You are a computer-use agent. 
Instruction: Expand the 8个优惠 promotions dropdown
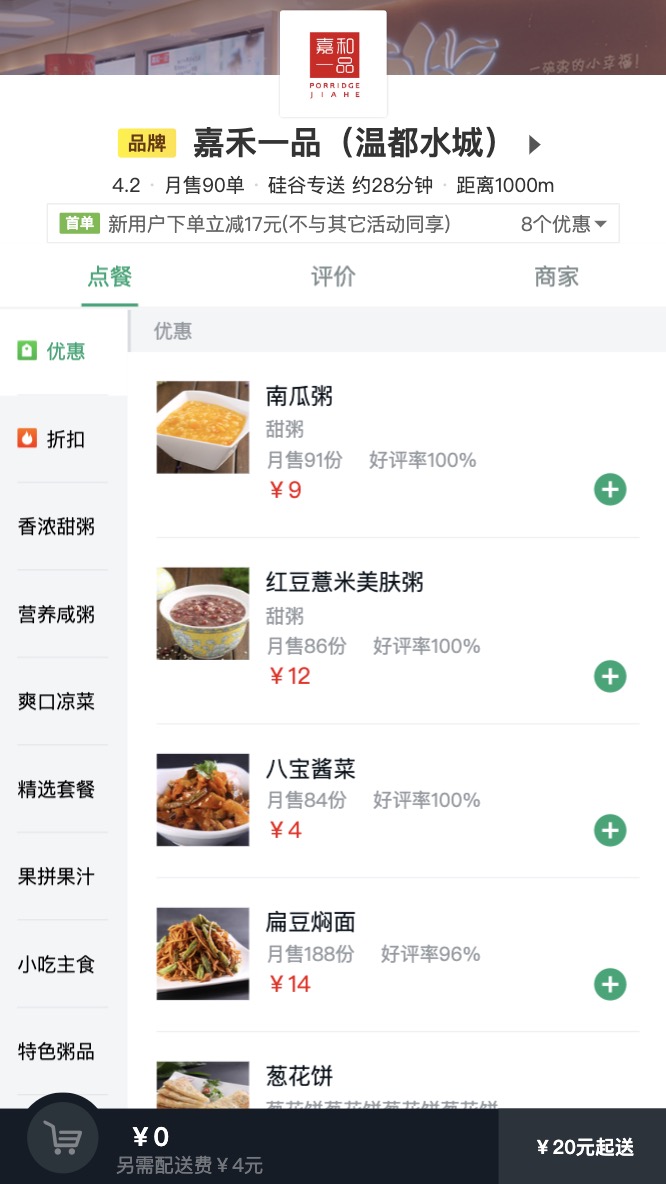coord(564,224)
